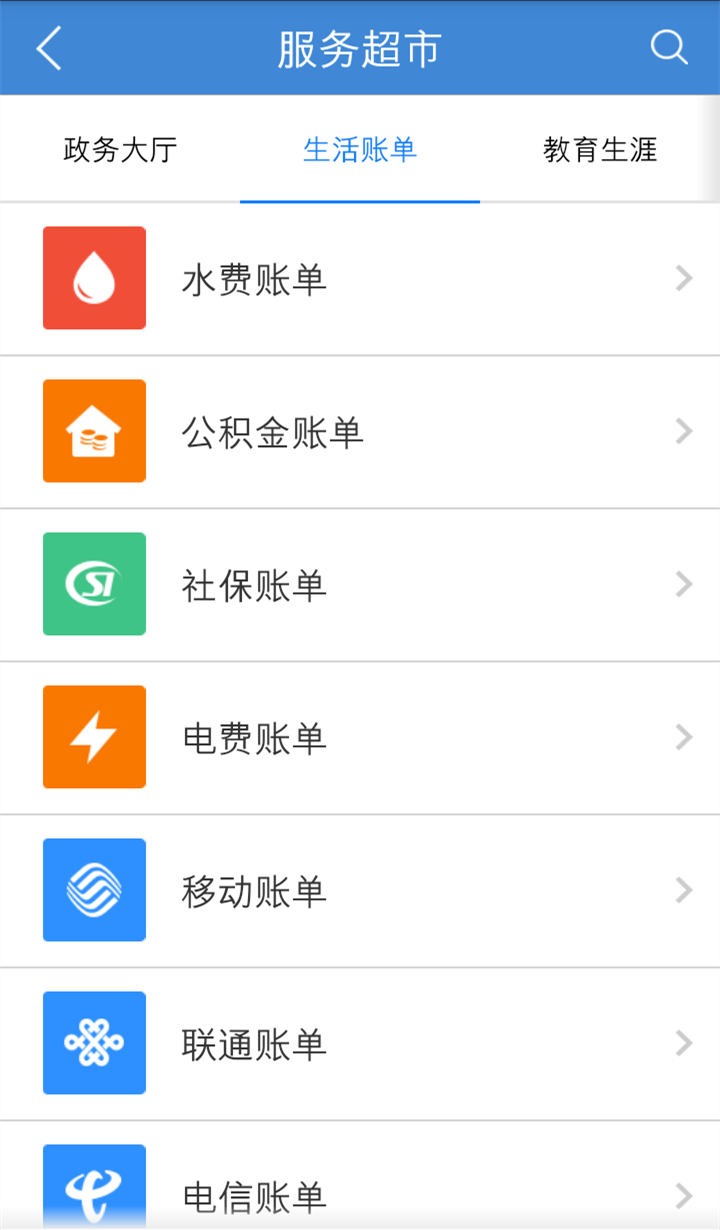Screen dimensions: 720x1230
Task: Select the 生活账单 tab
Action: click(360, 150)
